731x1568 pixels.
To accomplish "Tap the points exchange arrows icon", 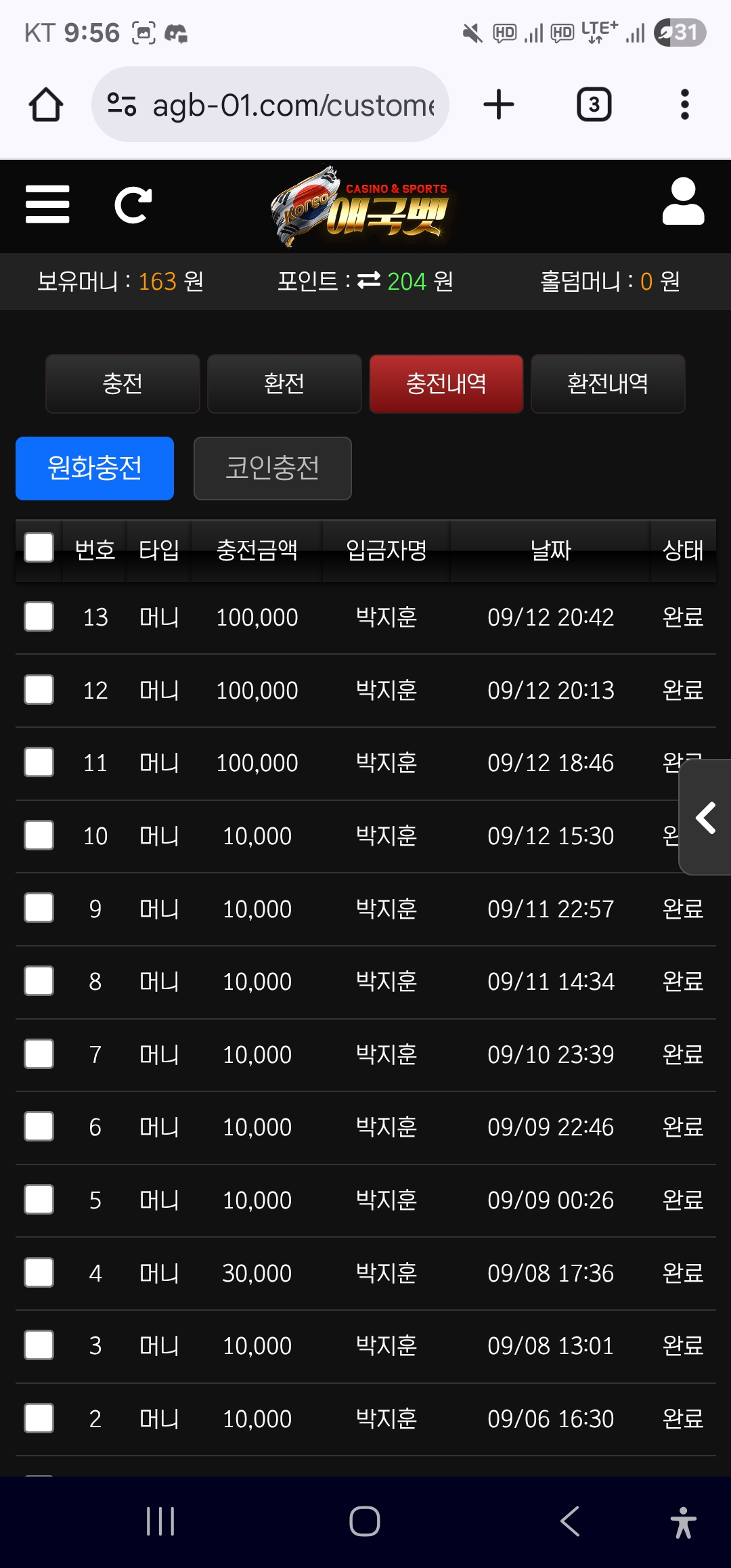I will point(369,280).
